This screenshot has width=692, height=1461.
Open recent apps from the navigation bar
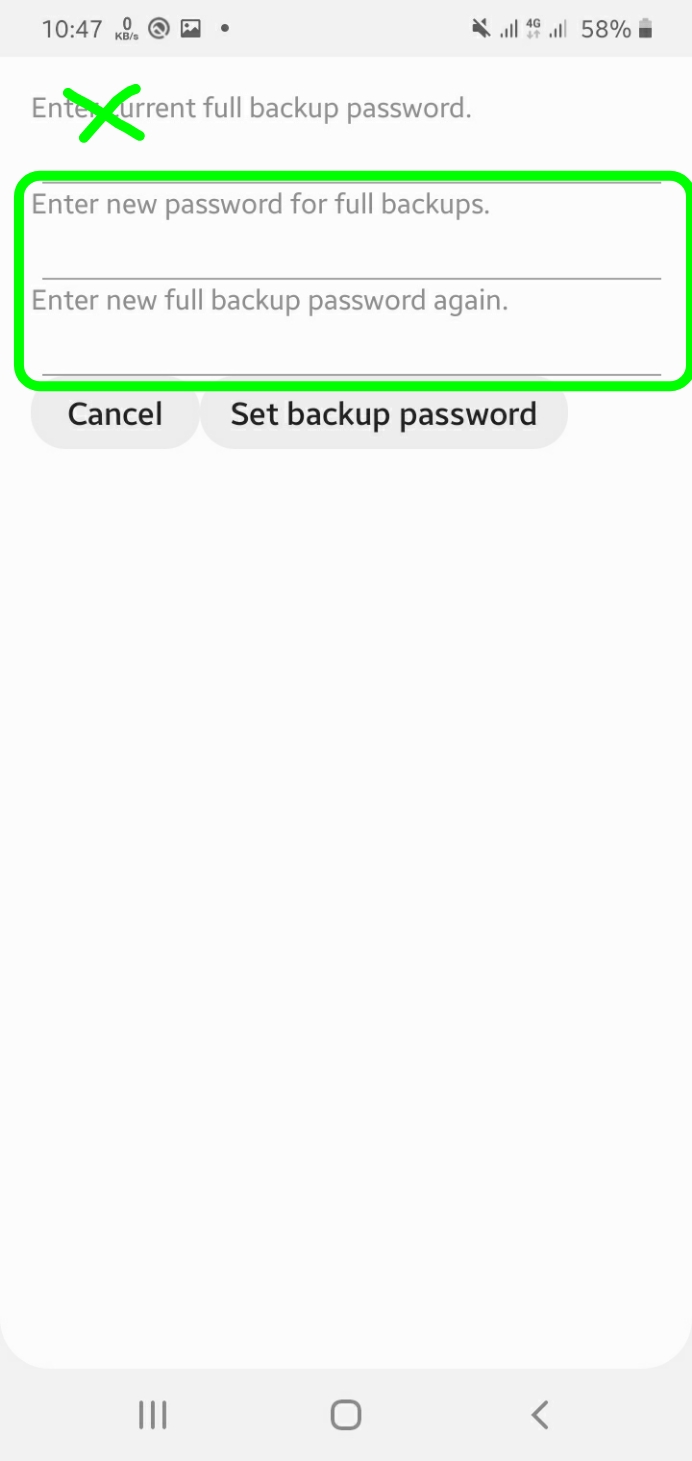click(x=153, y=1414)
